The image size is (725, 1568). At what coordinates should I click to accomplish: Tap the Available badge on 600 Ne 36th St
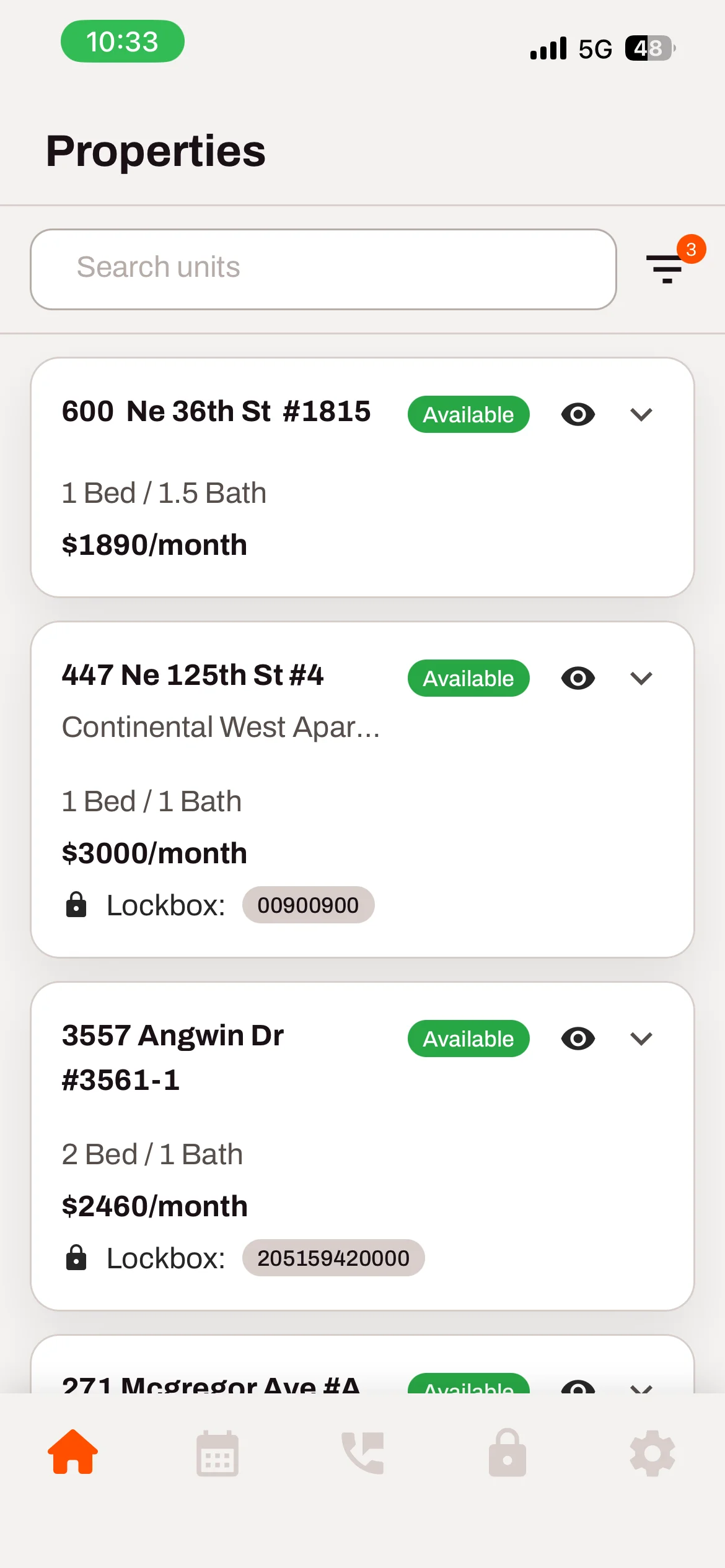tap(468, 414)
